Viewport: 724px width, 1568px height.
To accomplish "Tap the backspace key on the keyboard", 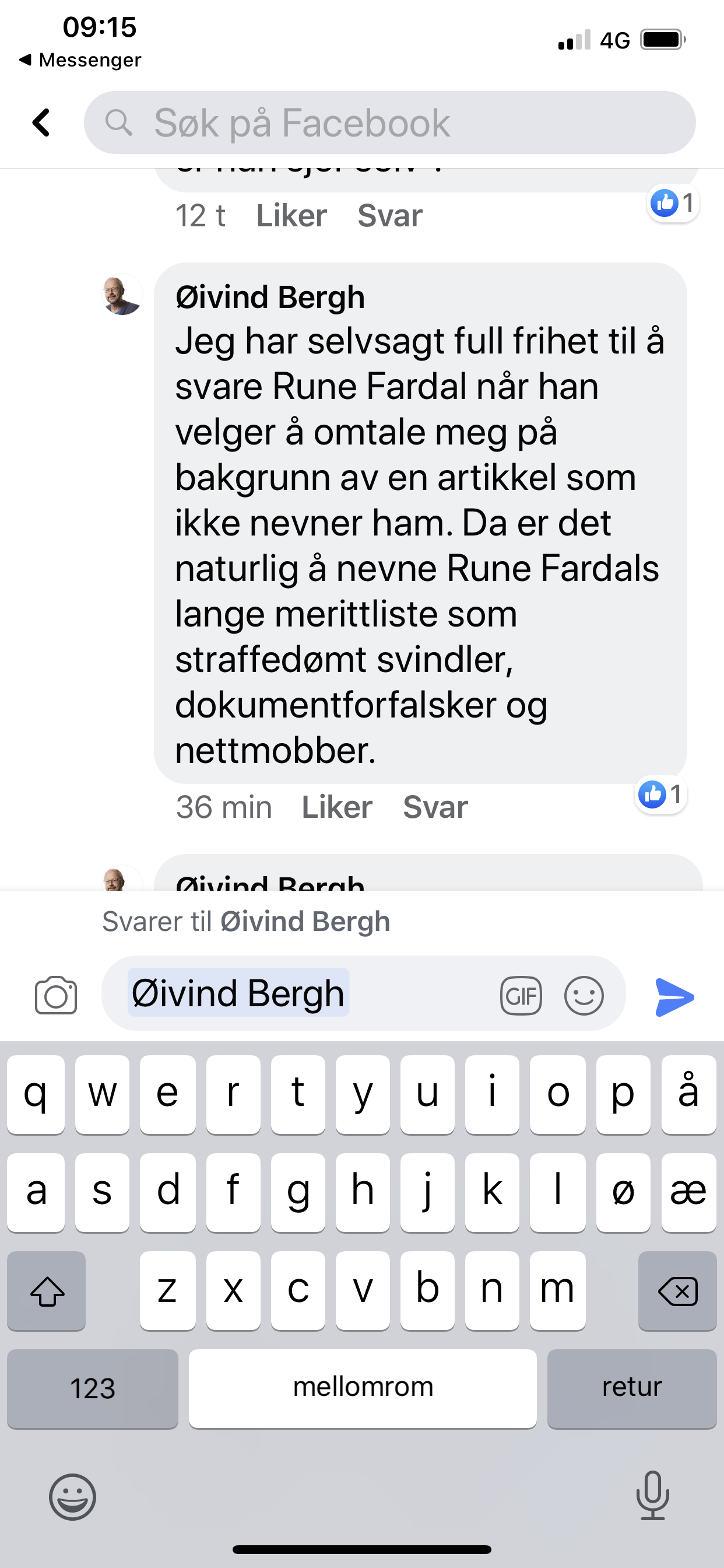I will [677, 1291].
